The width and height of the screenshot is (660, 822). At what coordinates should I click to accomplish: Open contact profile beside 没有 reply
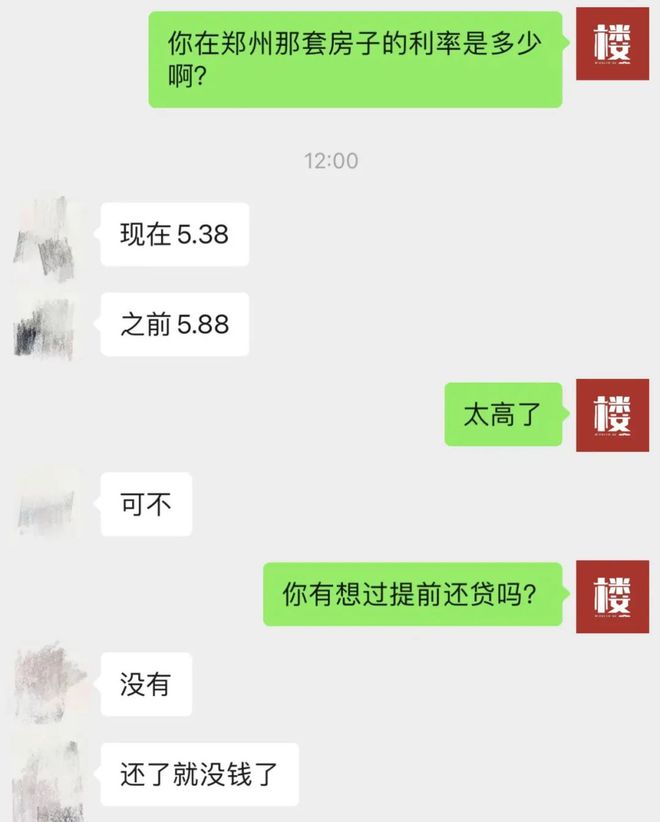[45, 685]
